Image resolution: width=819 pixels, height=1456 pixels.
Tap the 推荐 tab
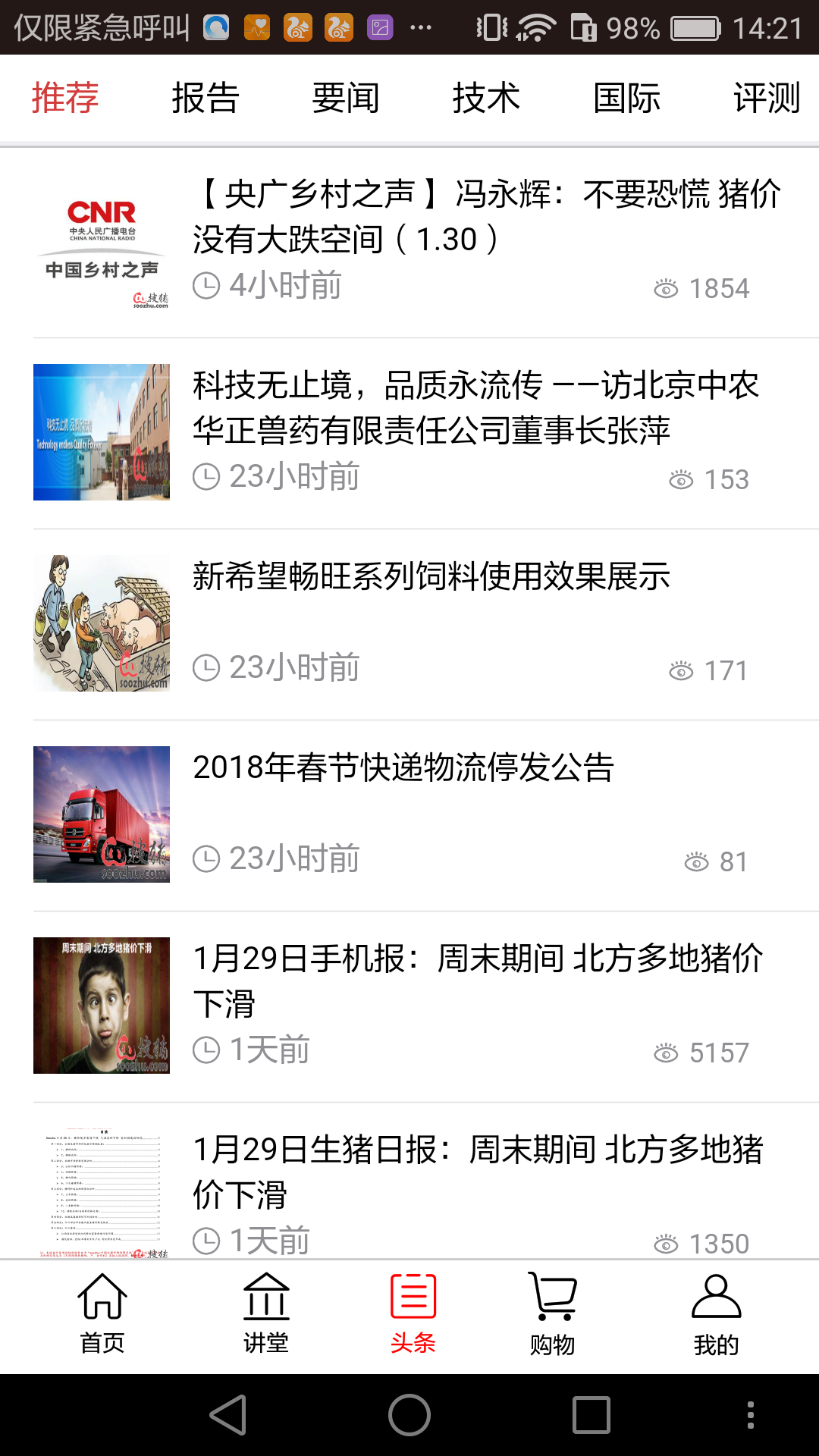(65, 98)
